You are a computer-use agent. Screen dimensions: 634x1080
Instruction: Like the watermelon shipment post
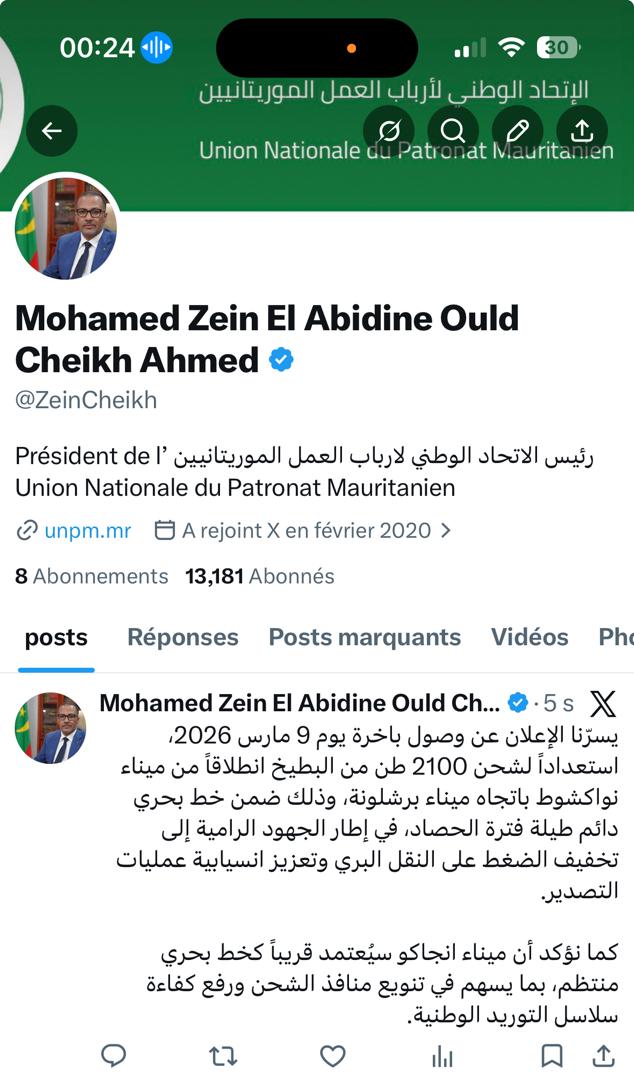tap(332, 1055)
